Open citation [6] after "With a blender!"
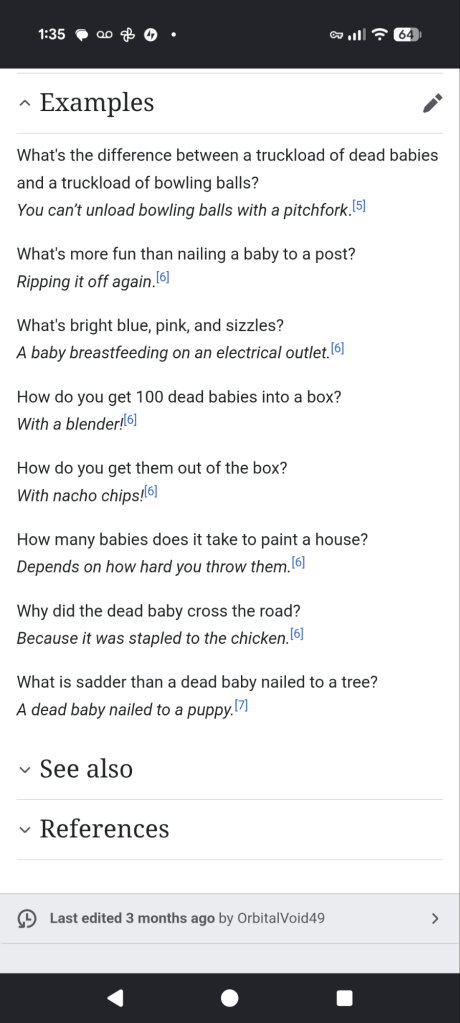 click(x=130, y=420)
